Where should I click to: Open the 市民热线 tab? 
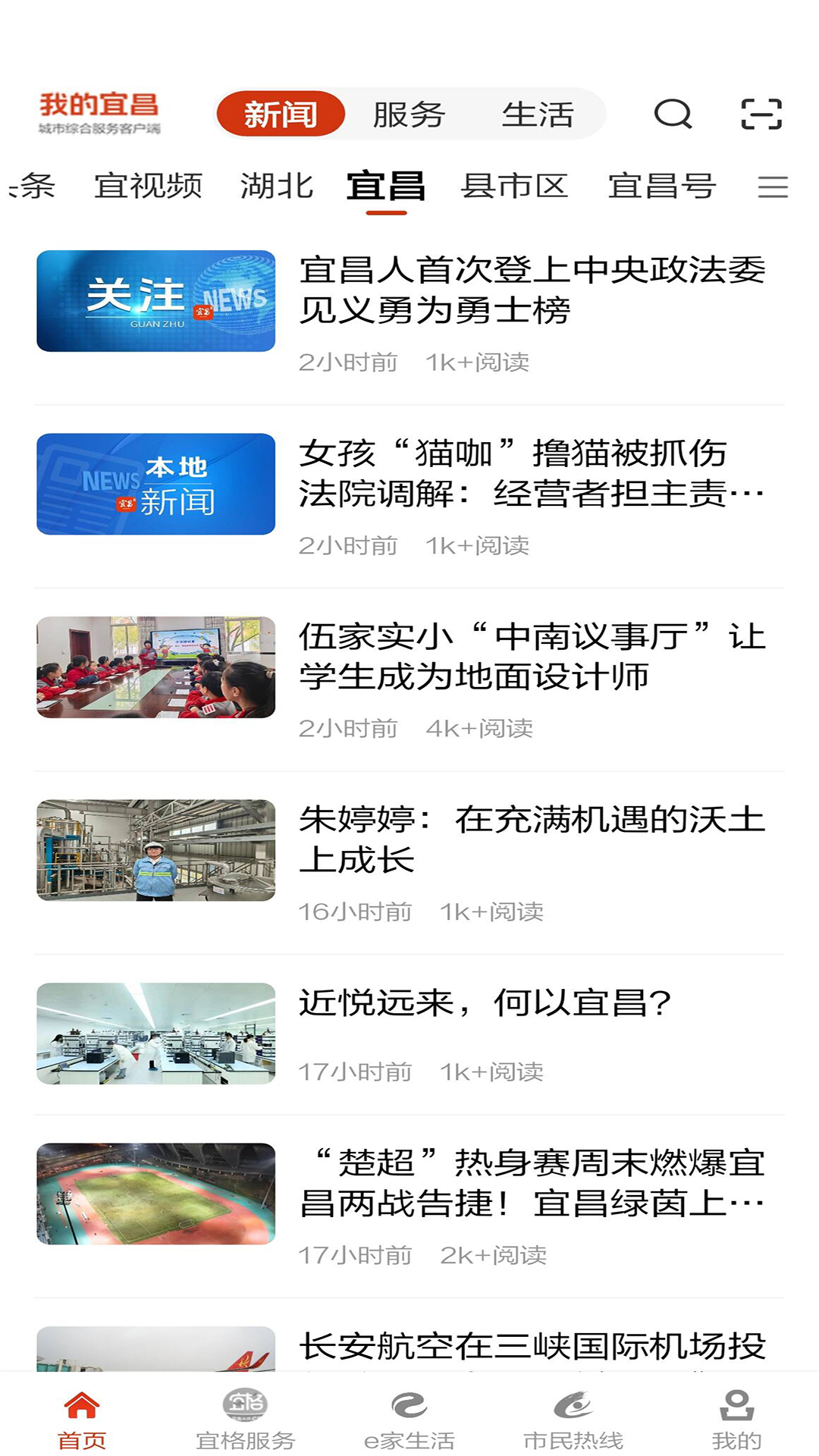point(573,1418)
